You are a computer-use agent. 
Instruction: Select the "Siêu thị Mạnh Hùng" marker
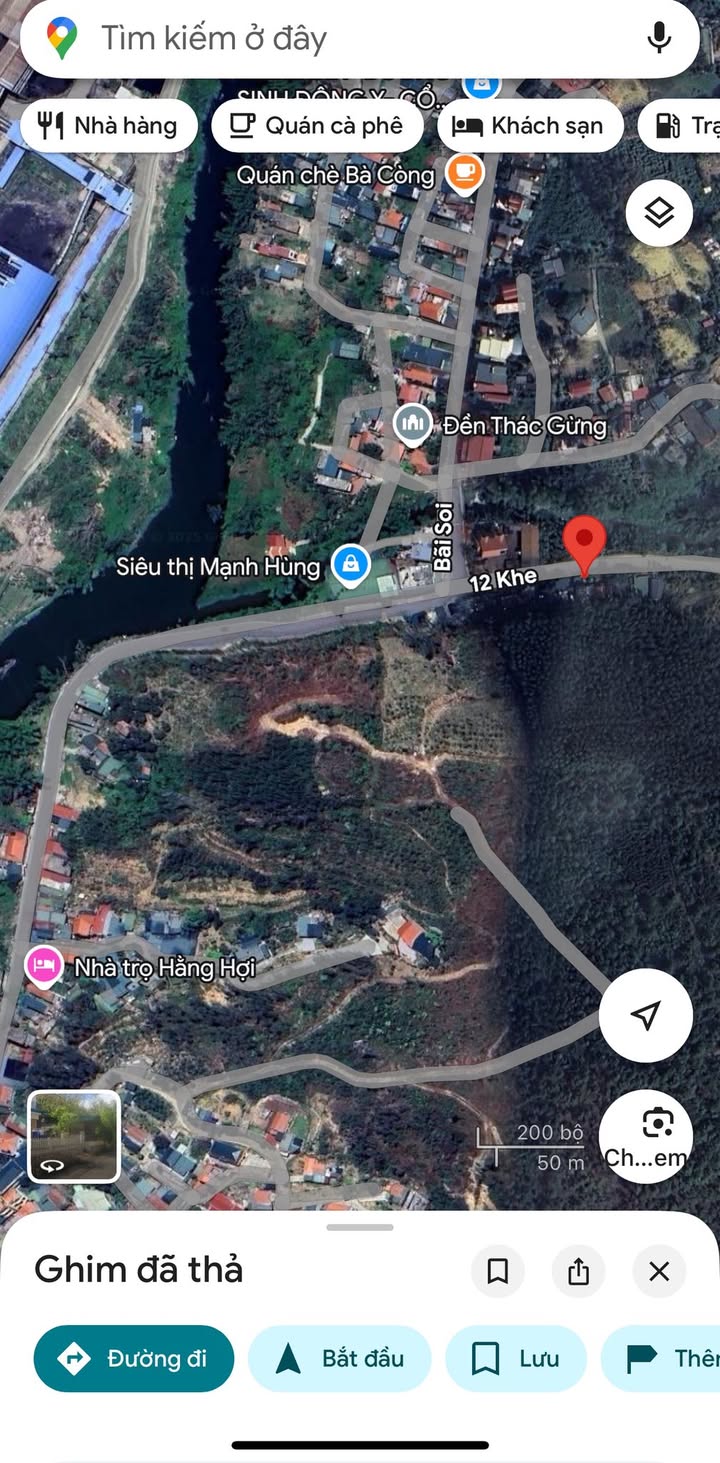(x=351, y=566)
